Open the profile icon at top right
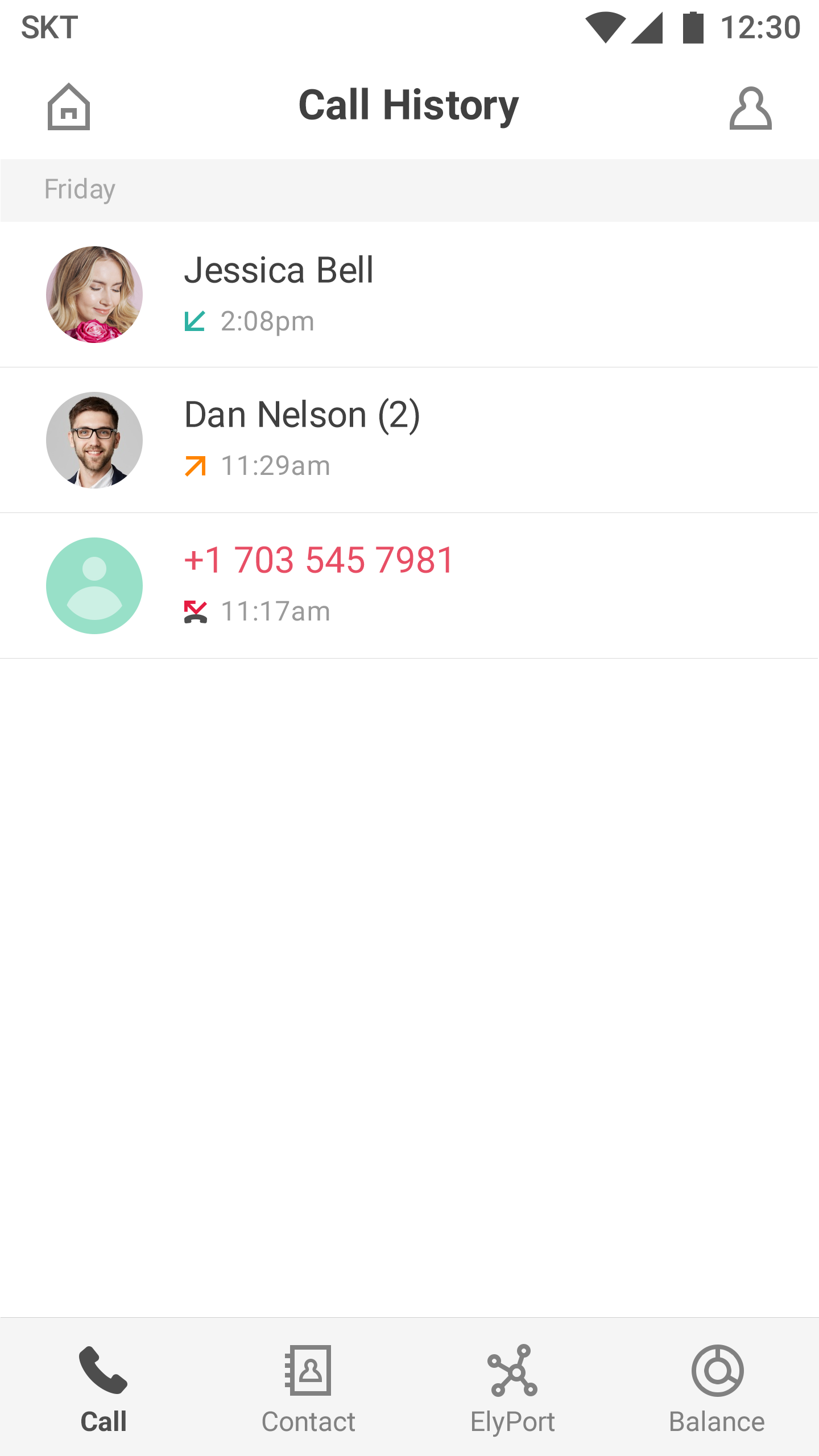819x1456 pixels. [750, 108]
